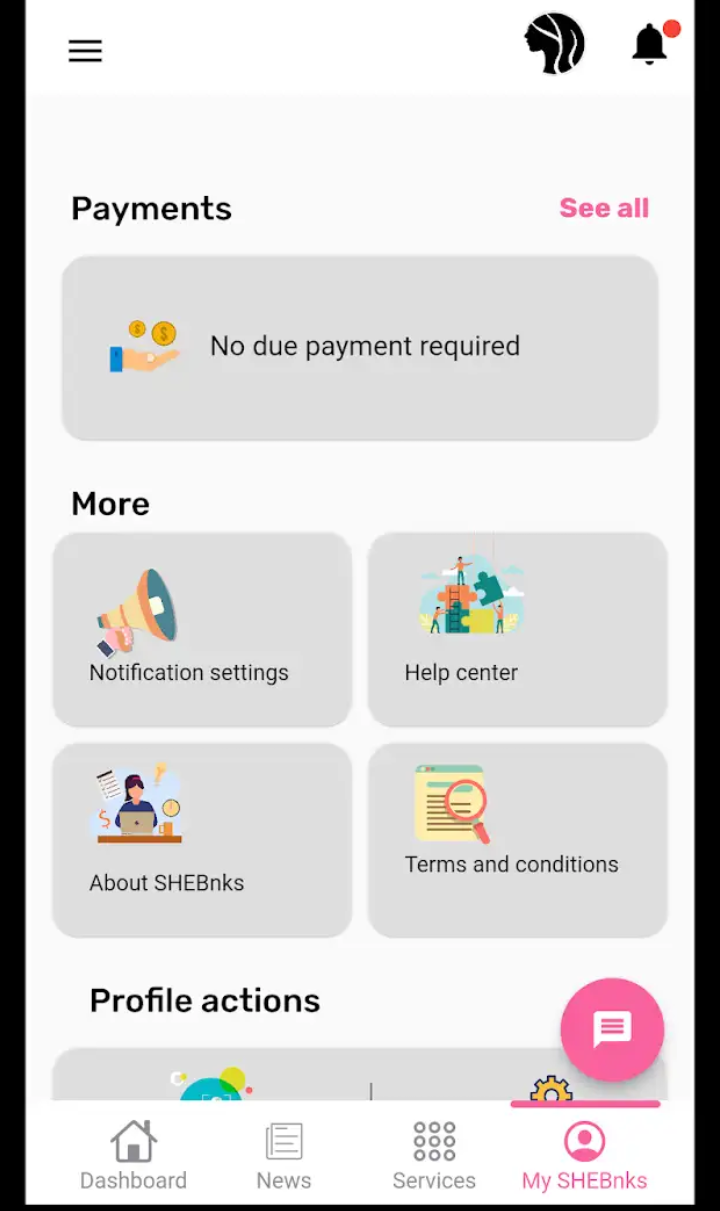
Task: See all payments
Action: coord(604,208)
